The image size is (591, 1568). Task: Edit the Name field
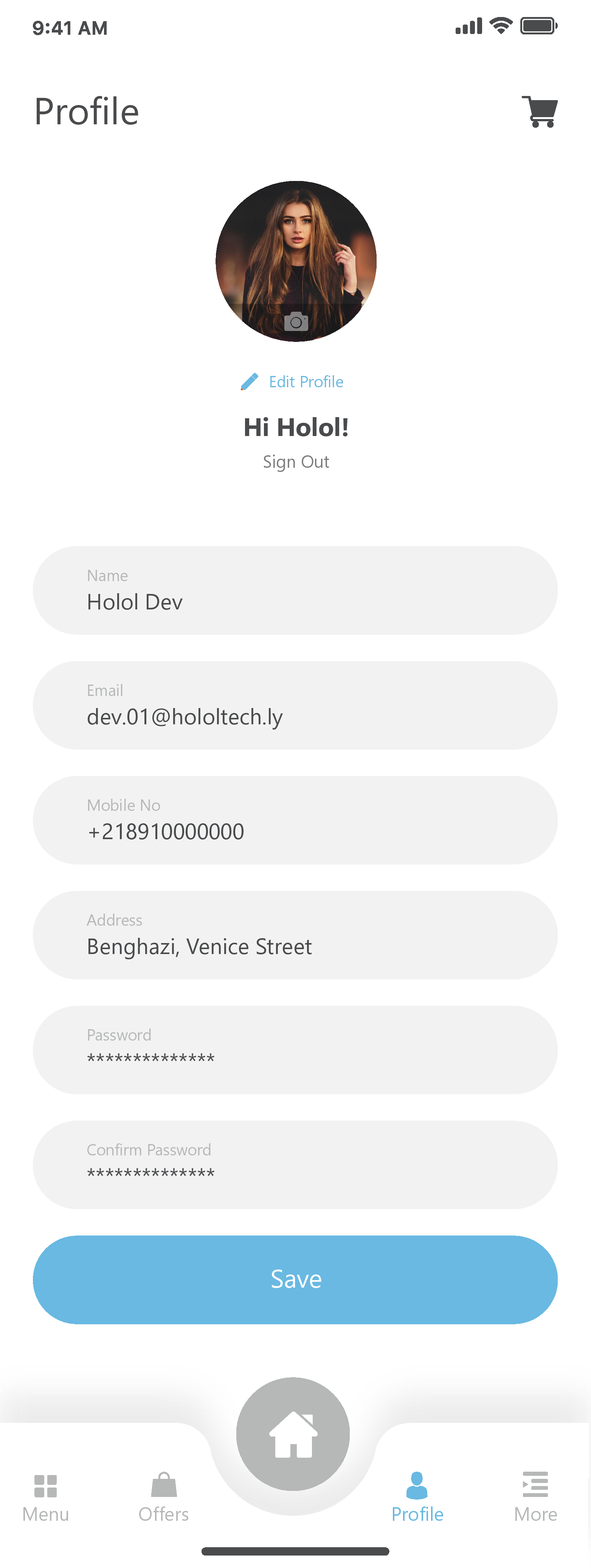click(295, 591)
